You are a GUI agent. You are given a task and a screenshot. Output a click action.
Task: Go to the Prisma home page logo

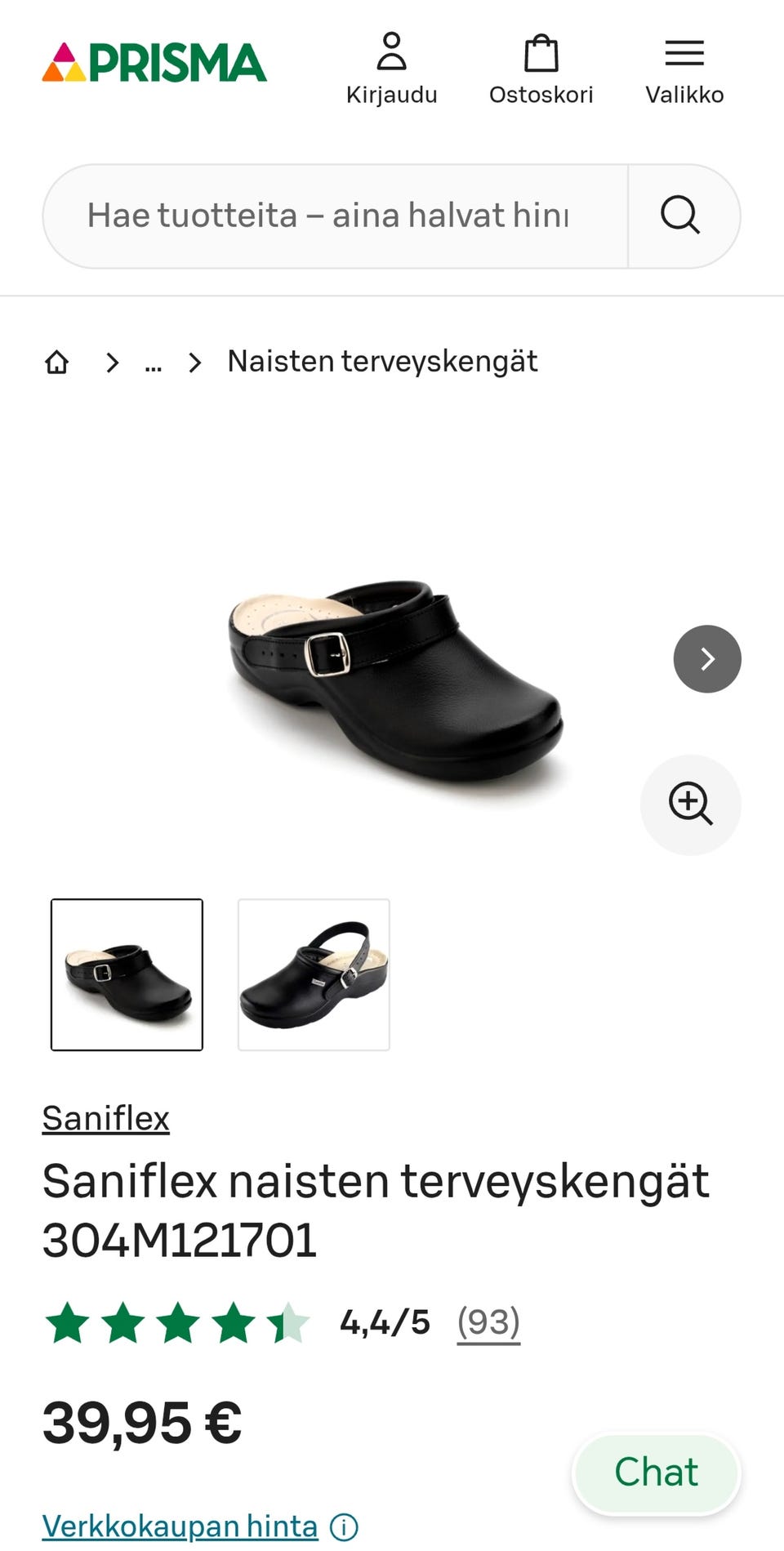[154, 63]
